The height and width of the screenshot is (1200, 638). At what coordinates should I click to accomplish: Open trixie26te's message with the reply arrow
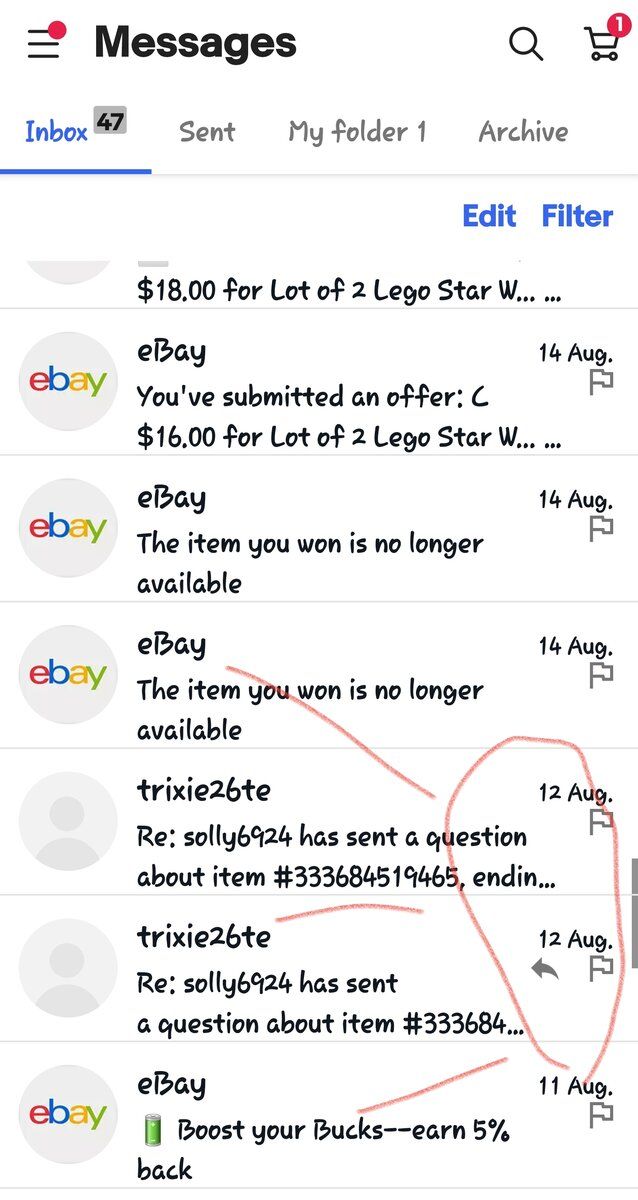330,983
